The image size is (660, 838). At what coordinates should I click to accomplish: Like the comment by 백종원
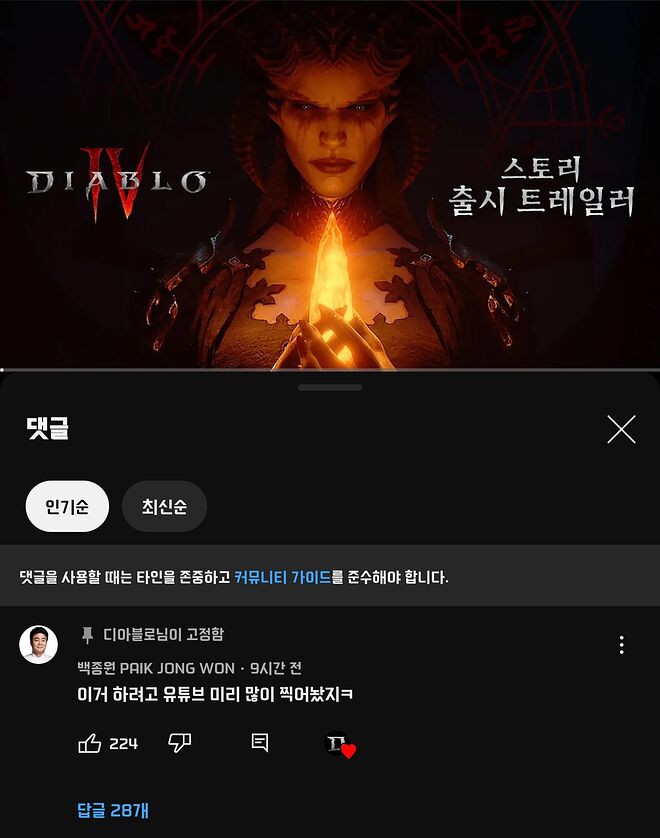(x=90, y=743)
